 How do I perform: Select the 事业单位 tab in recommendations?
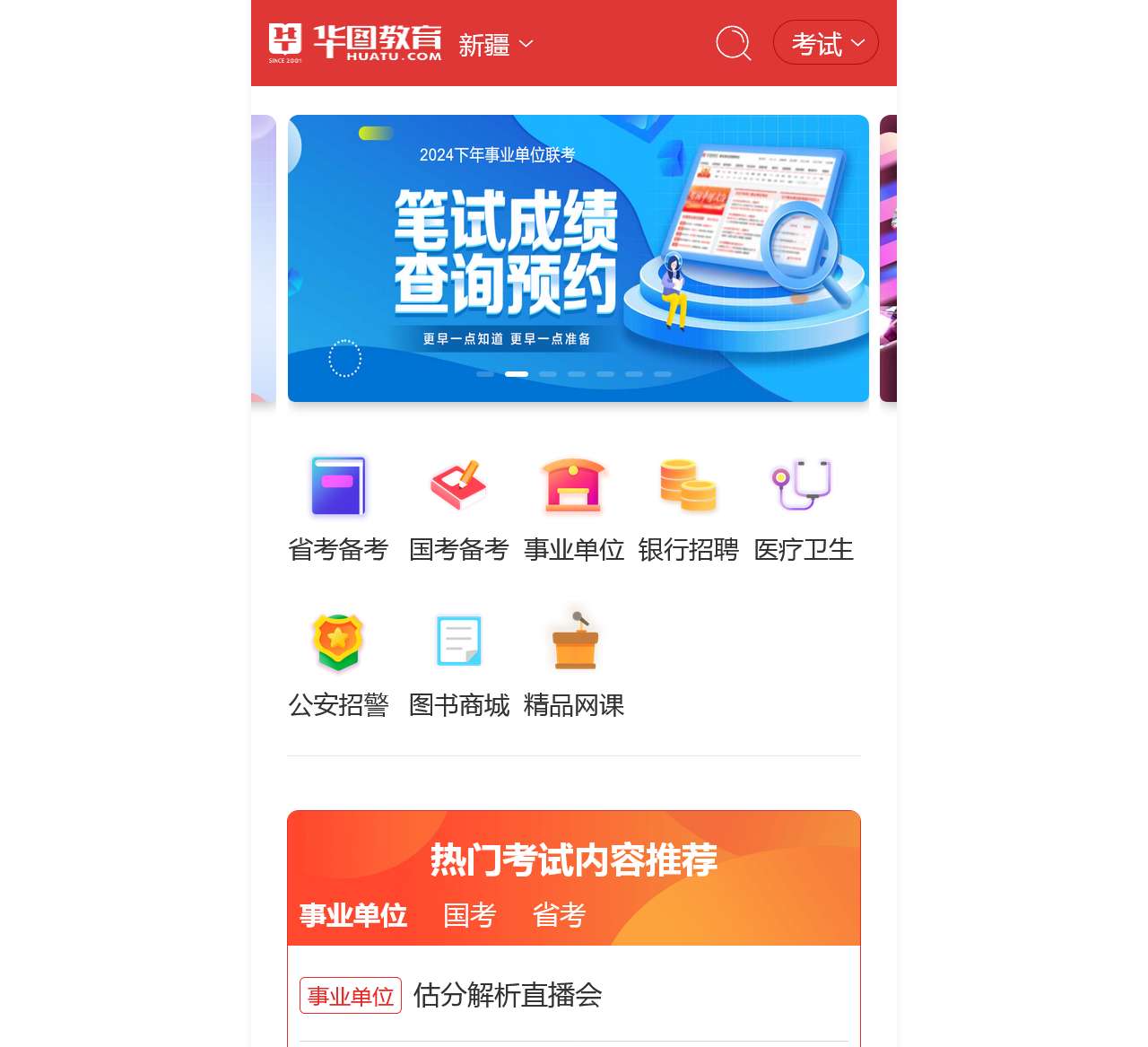pyautogui.click(x=353, y=915)
